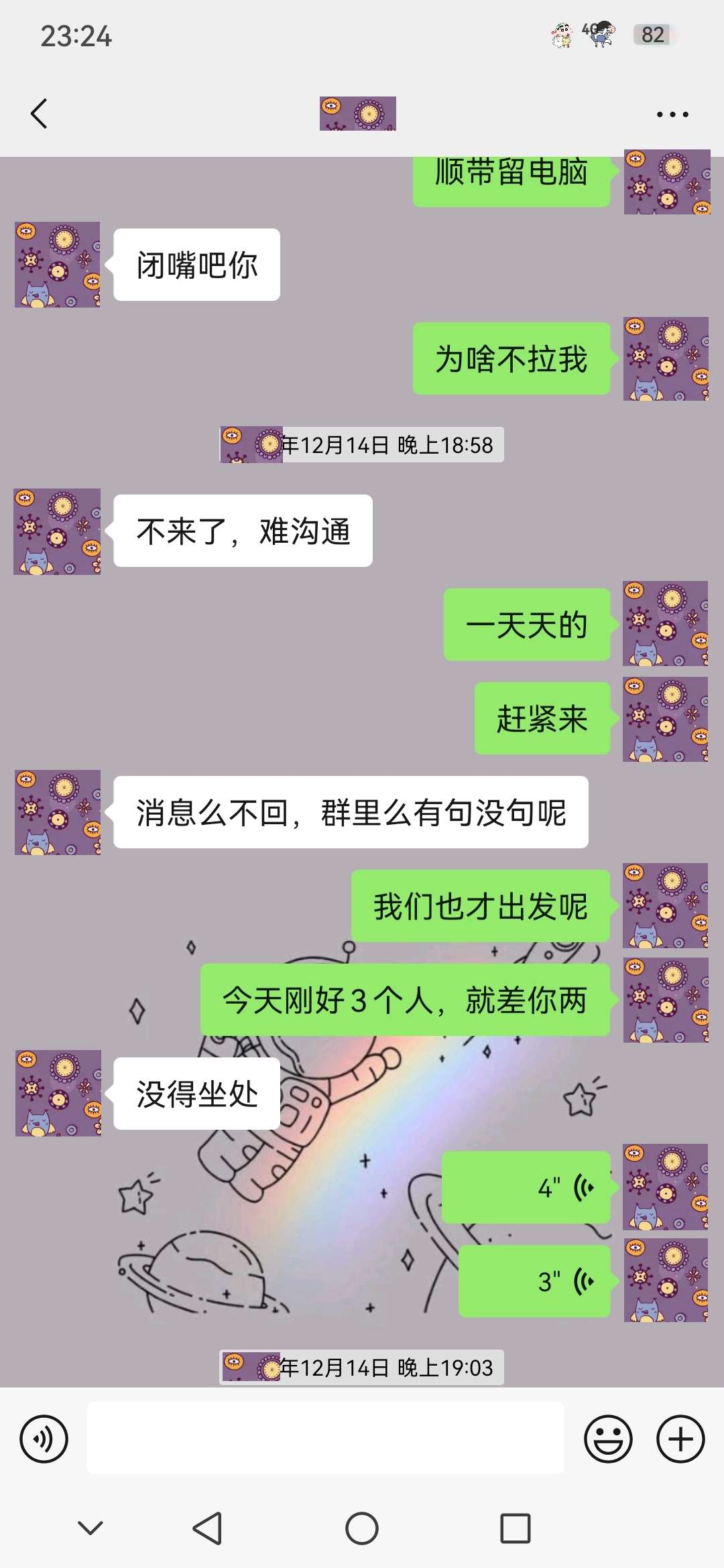Image resolution: width=724 pixels, height=1568 pixels.
Task: Open the recent apps overview
Action: pyautogui.click(x=516, y=1528)
